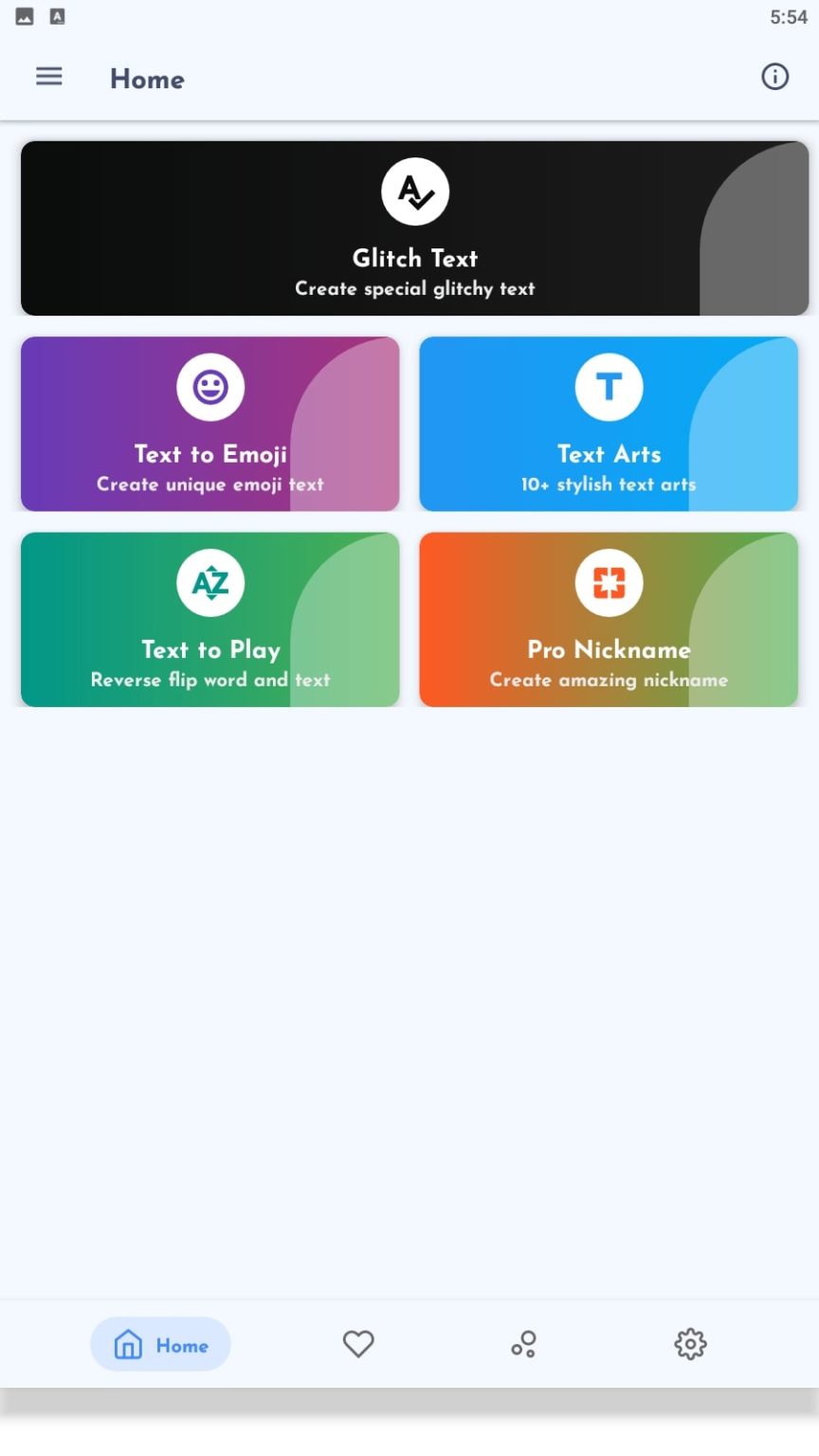The image size is (819, 1456).
Task: Open Text to Play to reverse flip words
Action: [x=209, y=619]
